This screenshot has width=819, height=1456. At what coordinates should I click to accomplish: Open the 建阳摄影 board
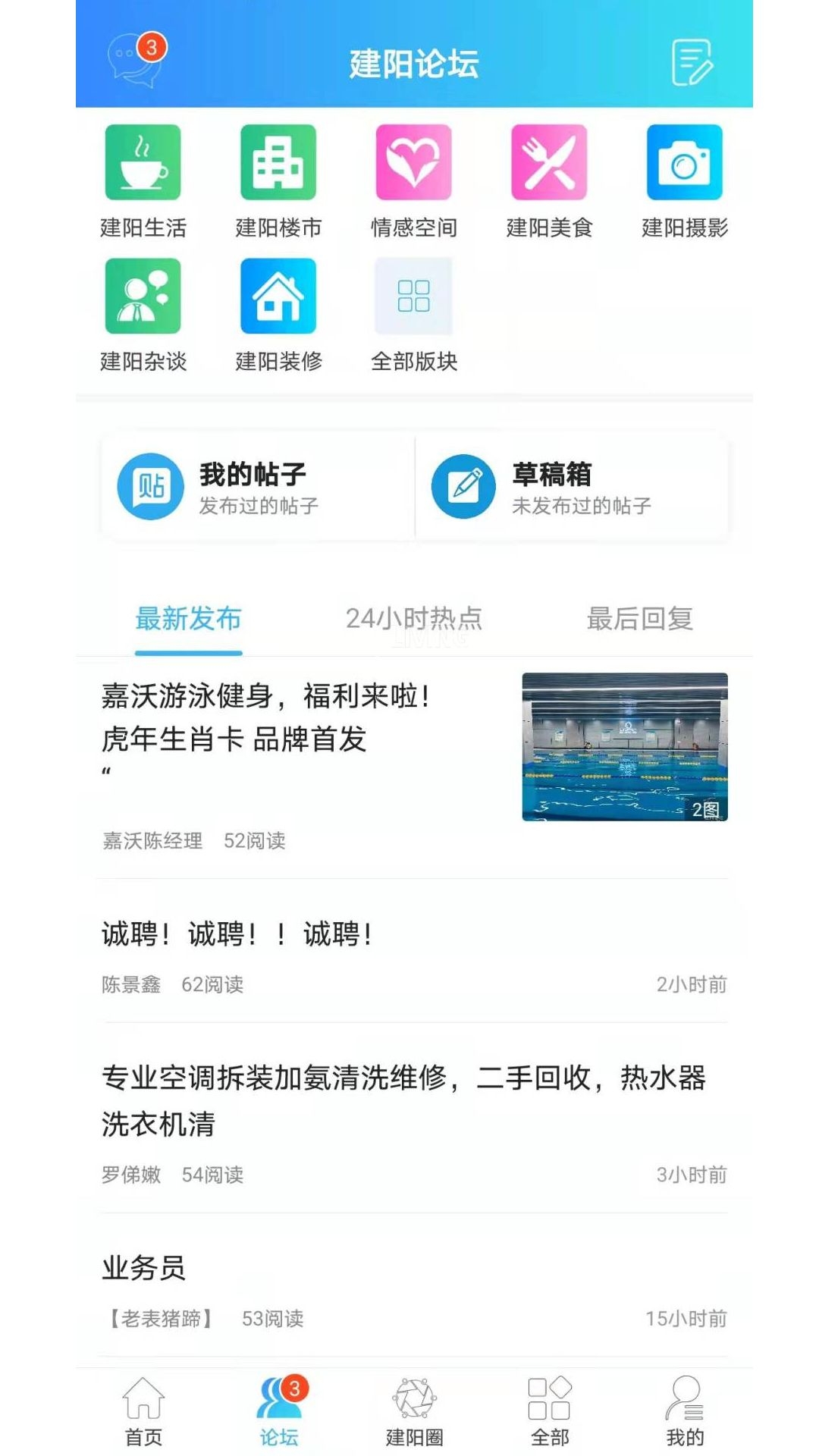pyautogui.click(x=684, y=180)
